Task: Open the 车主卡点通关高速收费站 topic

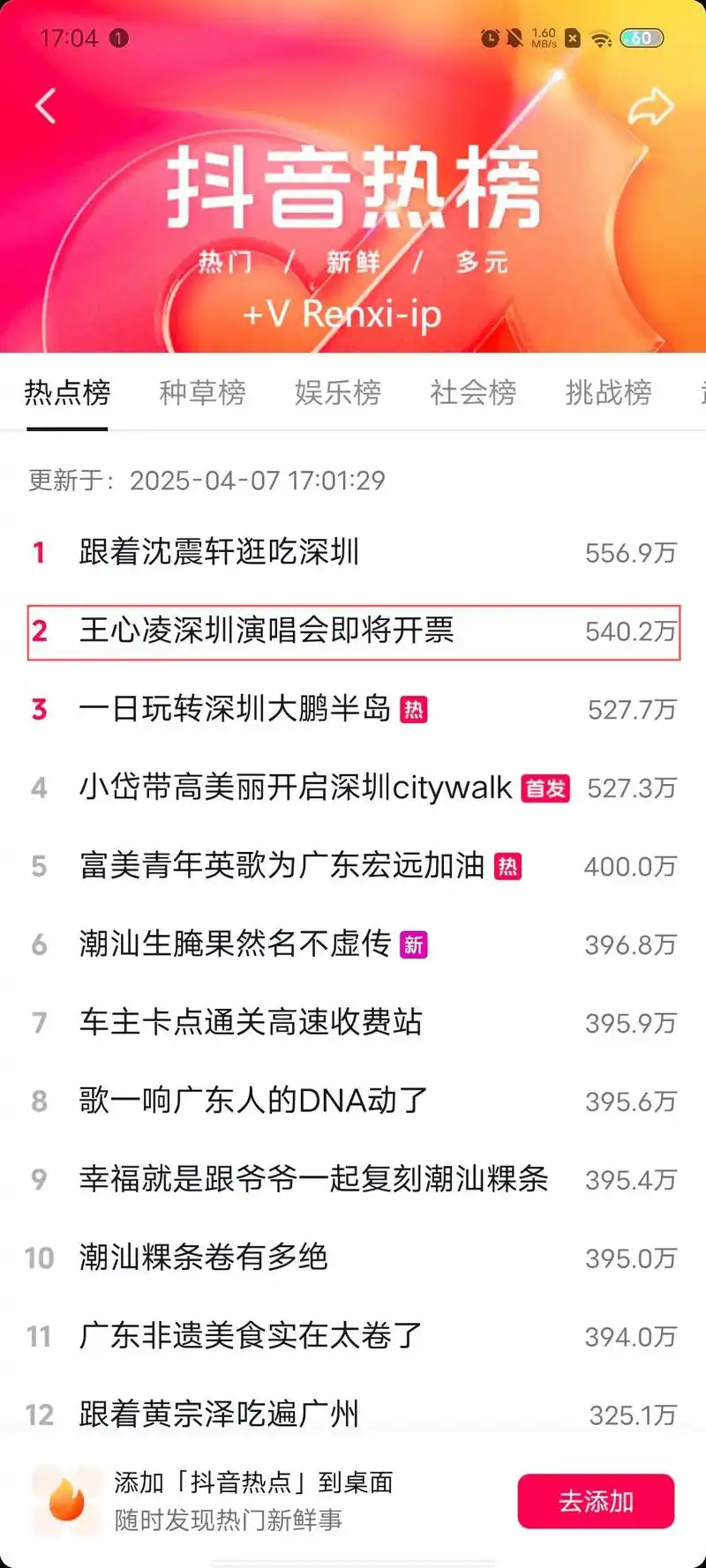Action: [249, 1023]
